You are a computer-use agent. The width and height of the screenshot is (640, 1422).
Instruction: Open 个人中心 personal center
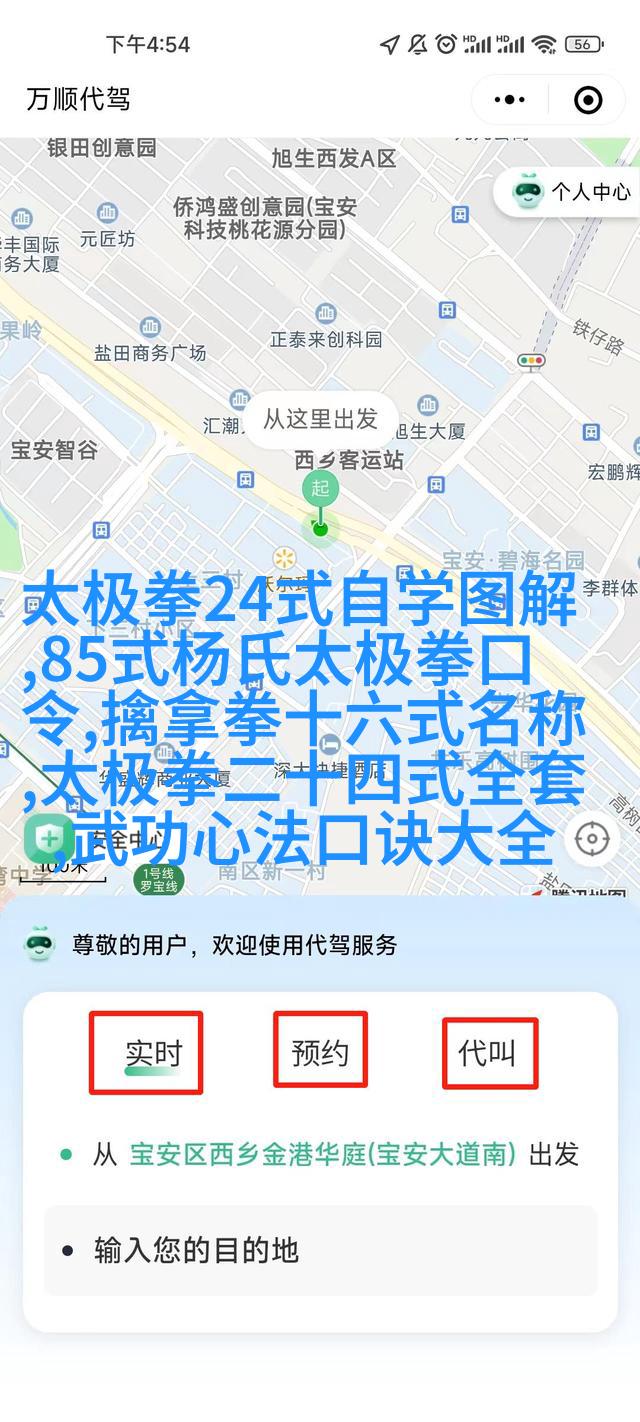coord(574,191)
